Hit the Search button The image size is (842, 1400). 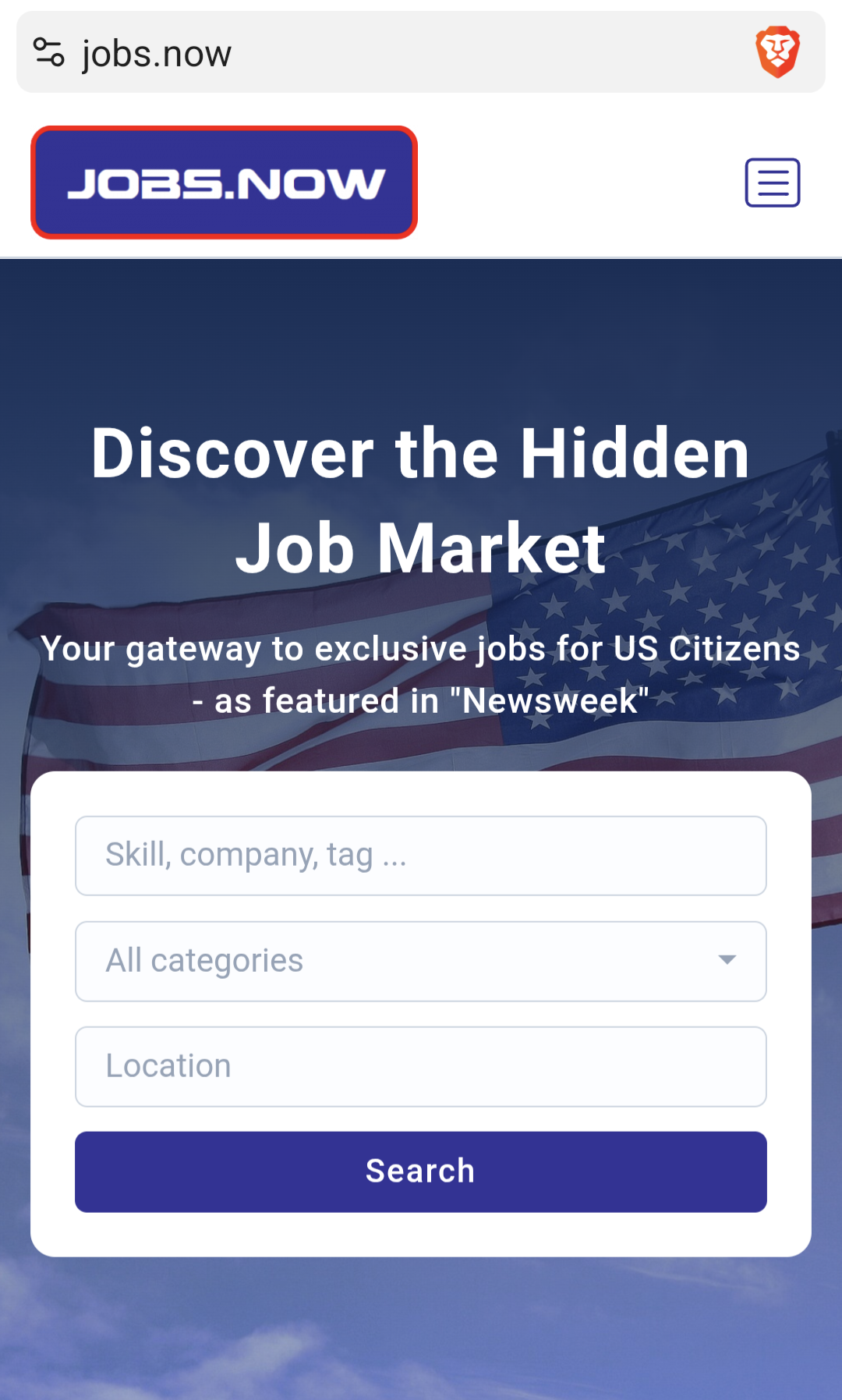[x=420, y=1171]
